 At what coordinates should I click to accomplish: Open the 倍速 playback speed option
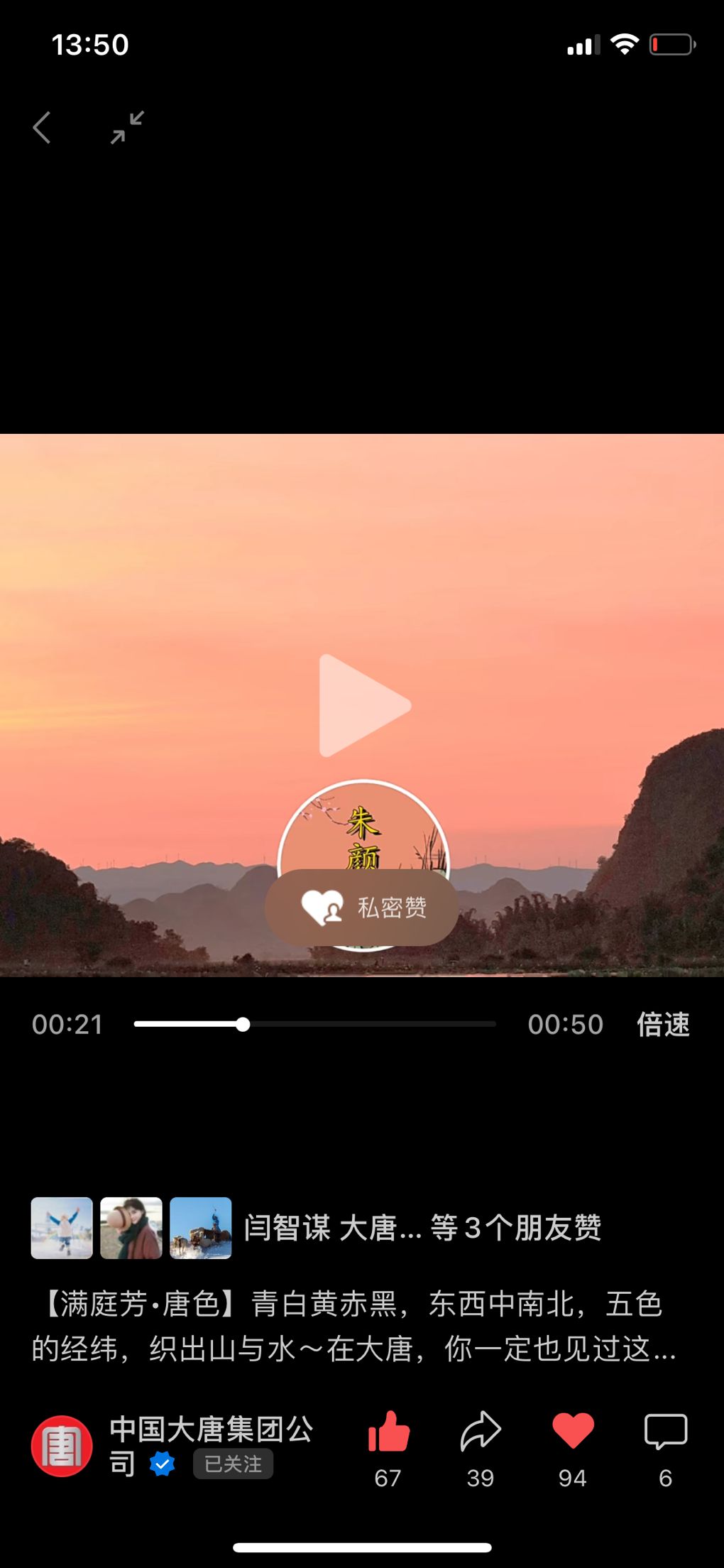point(662,1024)
